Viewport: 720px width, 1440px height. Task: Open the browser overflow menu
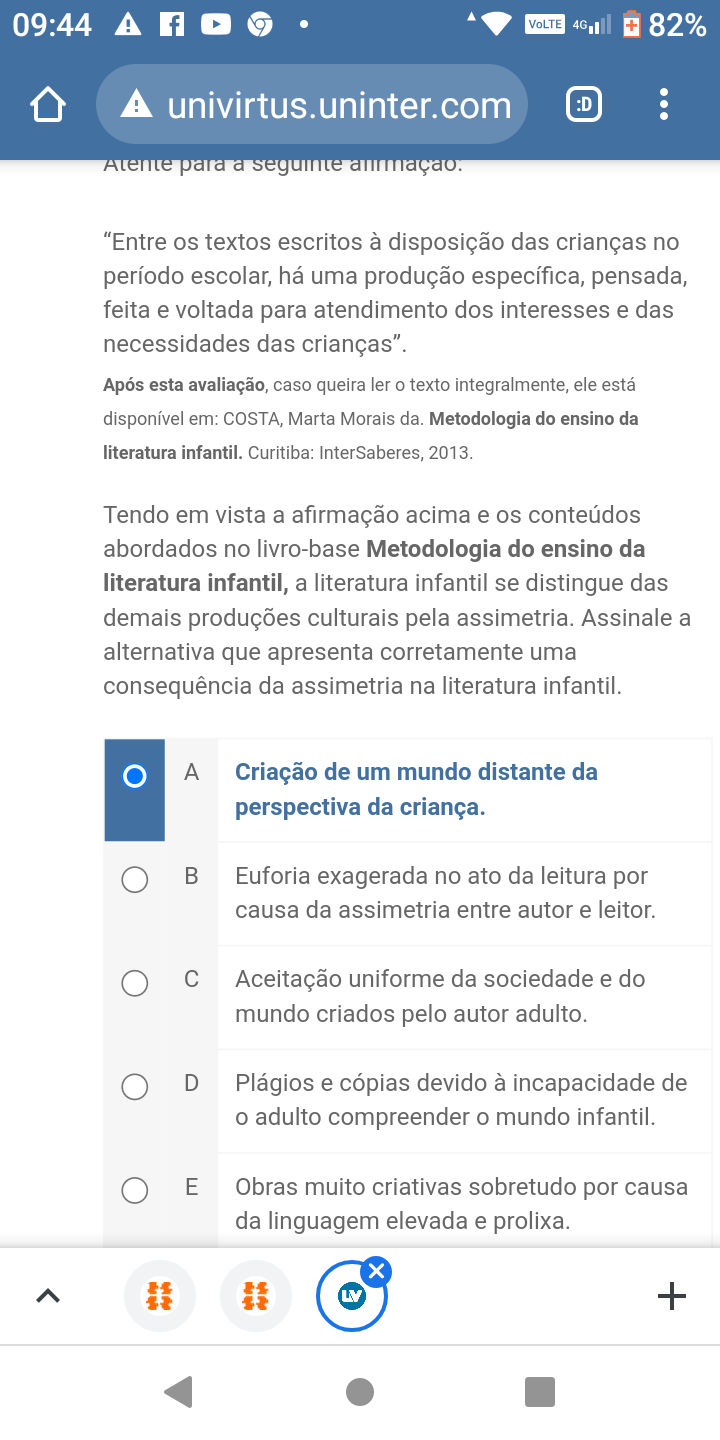[x=664, y=105]
